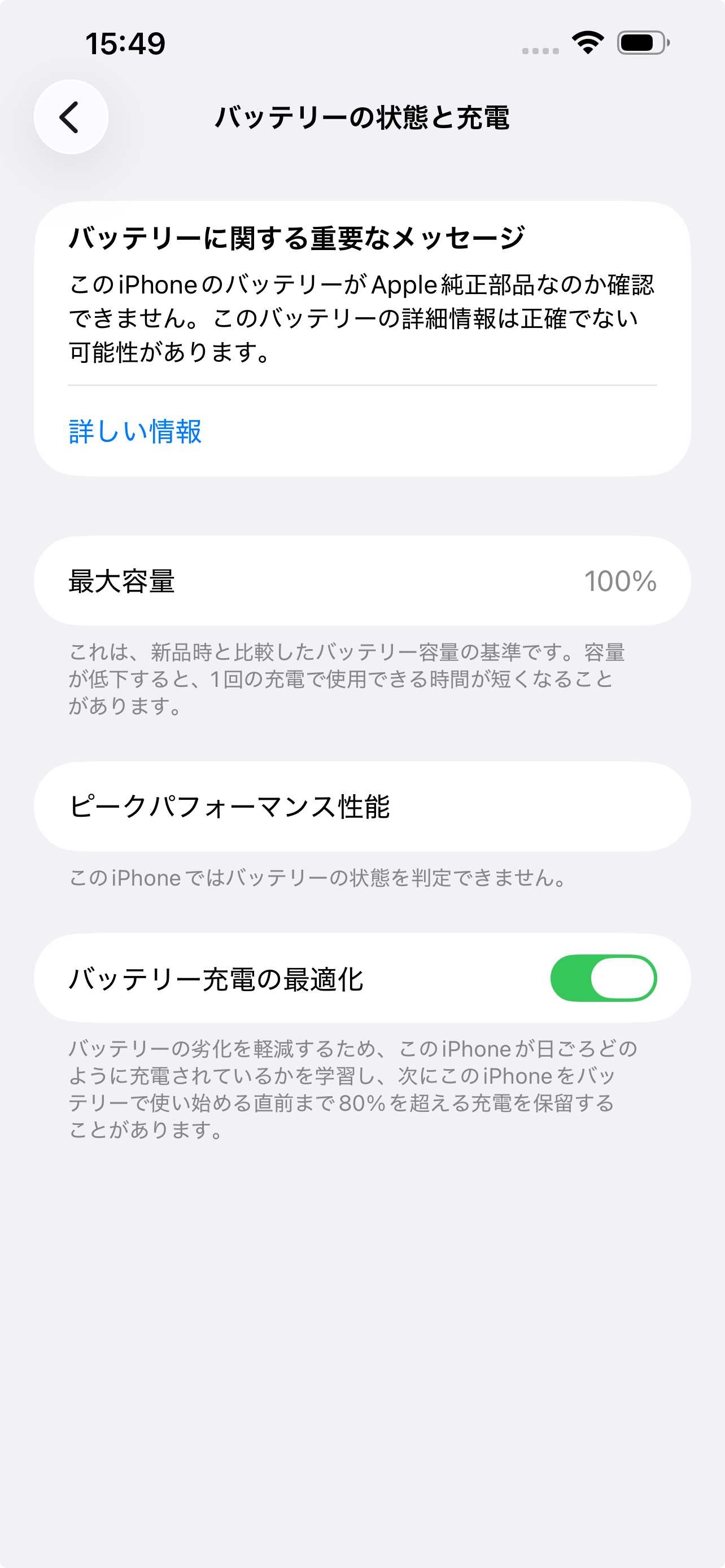
Task: Go back with the top-left arrow
Action: coord(71,117)
